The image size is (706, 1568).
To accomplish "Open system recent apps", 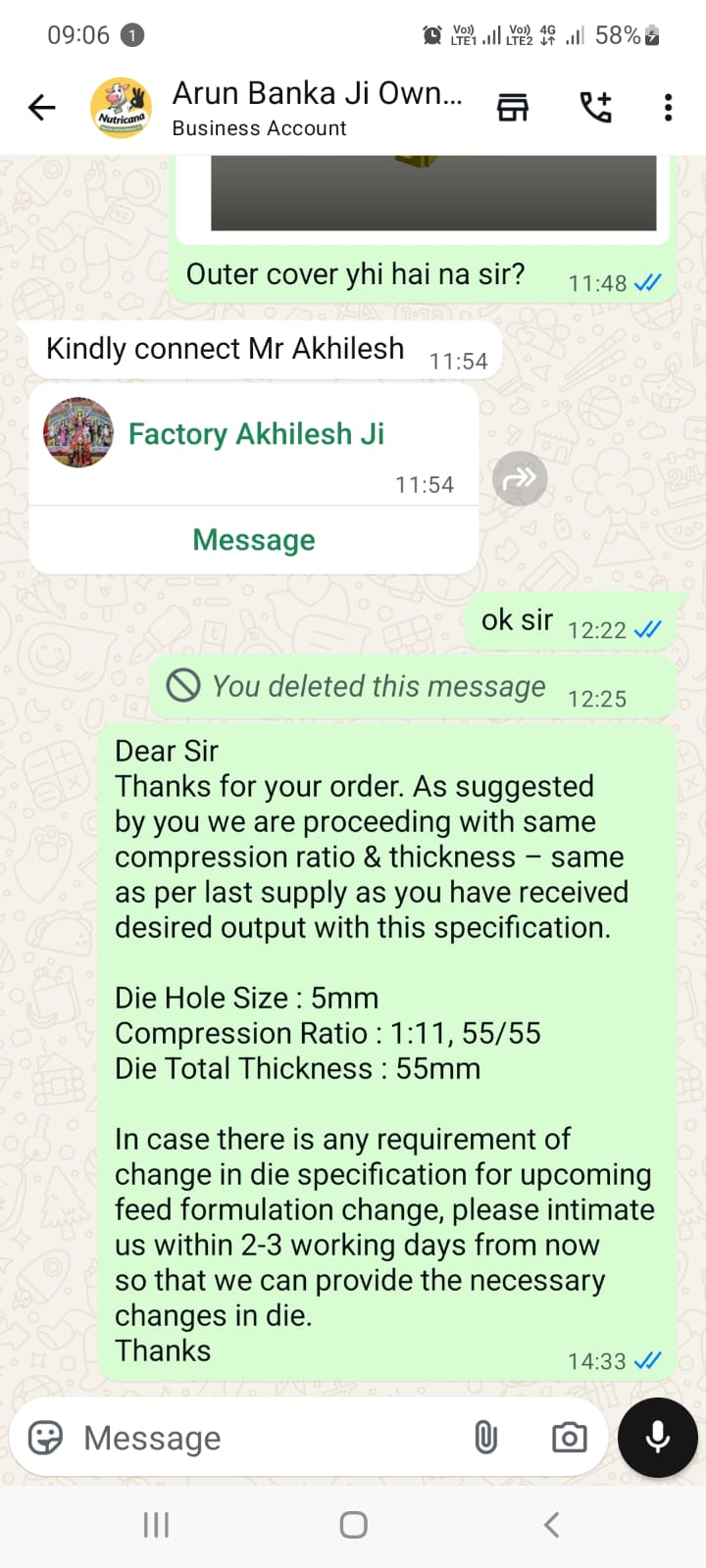I will (156, 1525).
